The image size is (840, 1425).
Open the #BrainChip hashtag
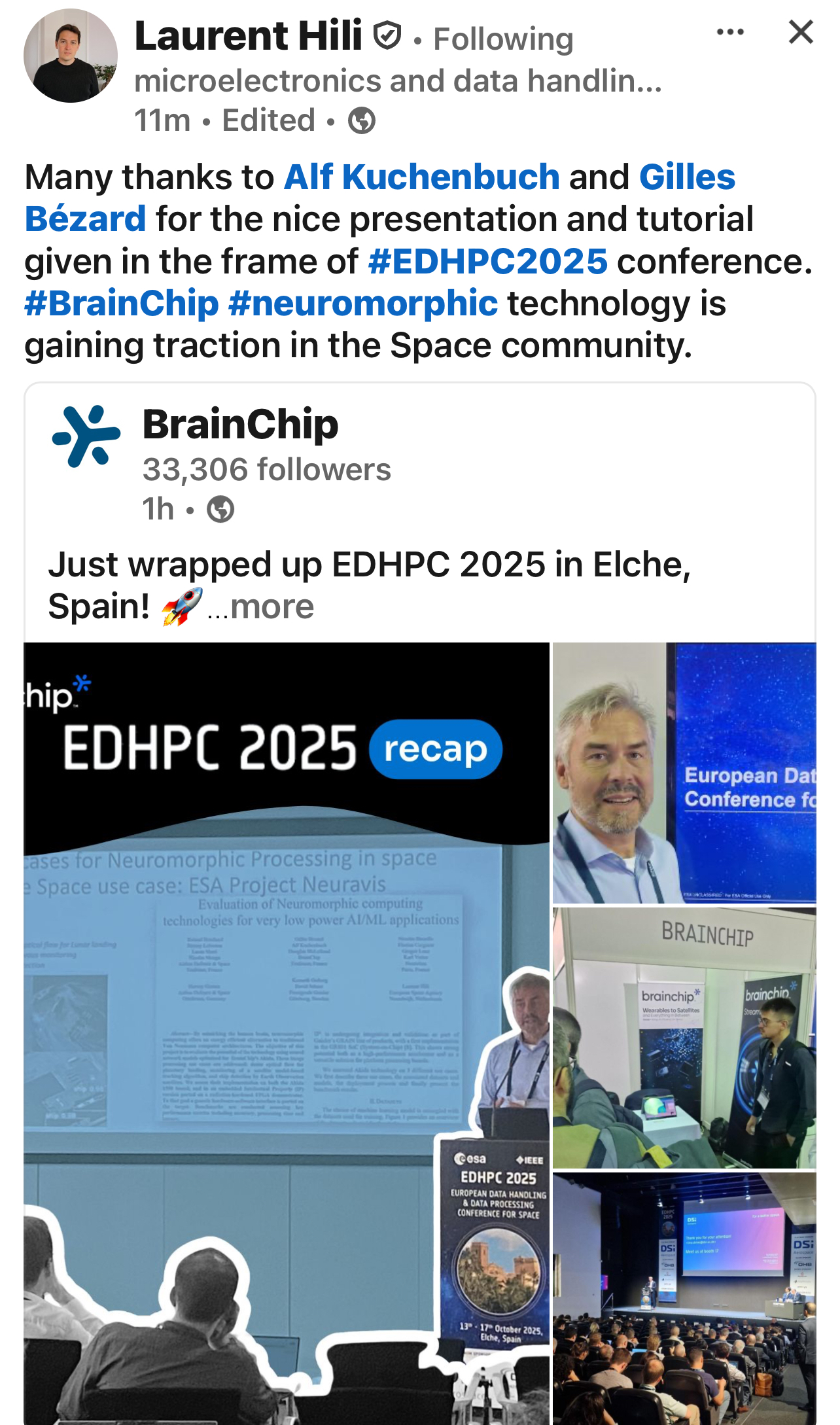pos(122,304)
